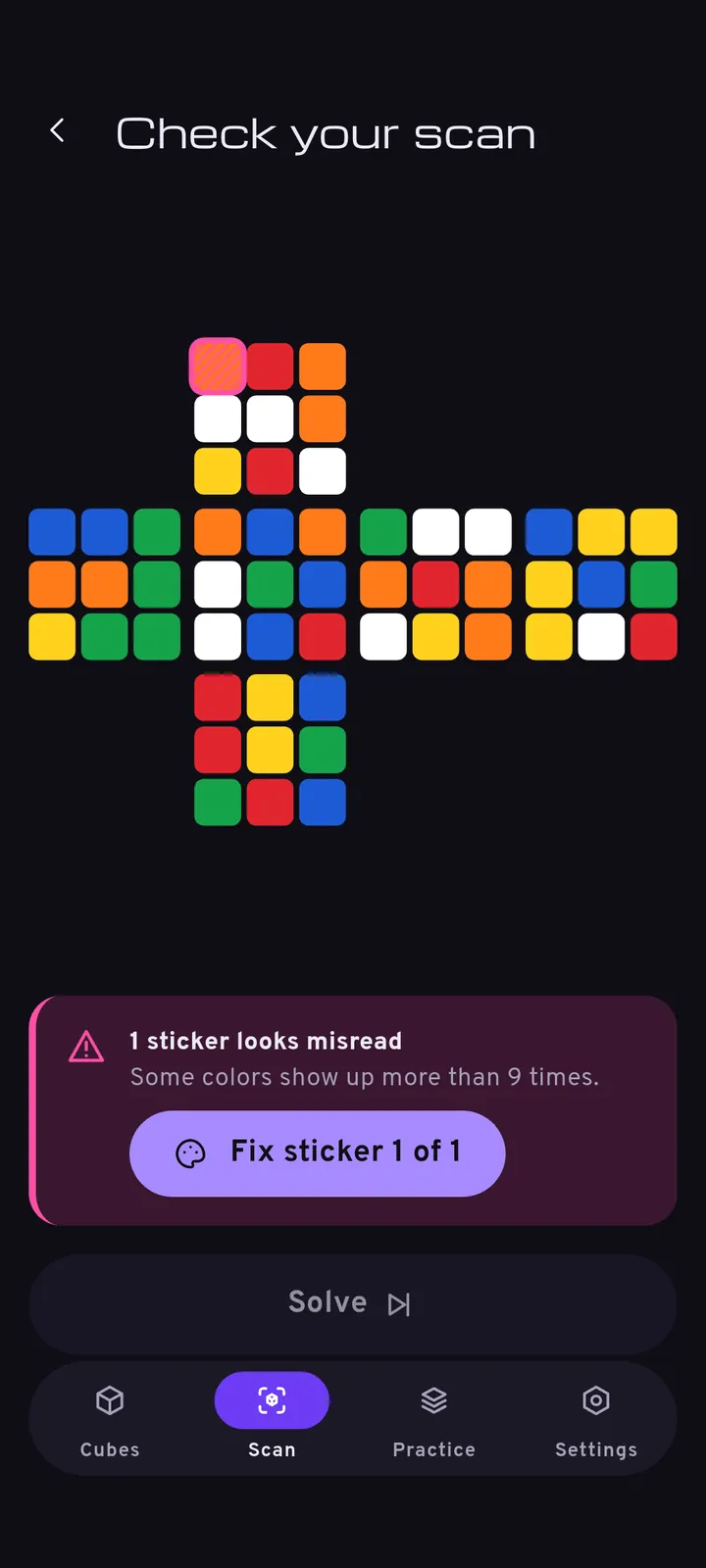The image size is (706, 1568).
Task: Select the highlighted misread sticker
Action: pos(218,367)
